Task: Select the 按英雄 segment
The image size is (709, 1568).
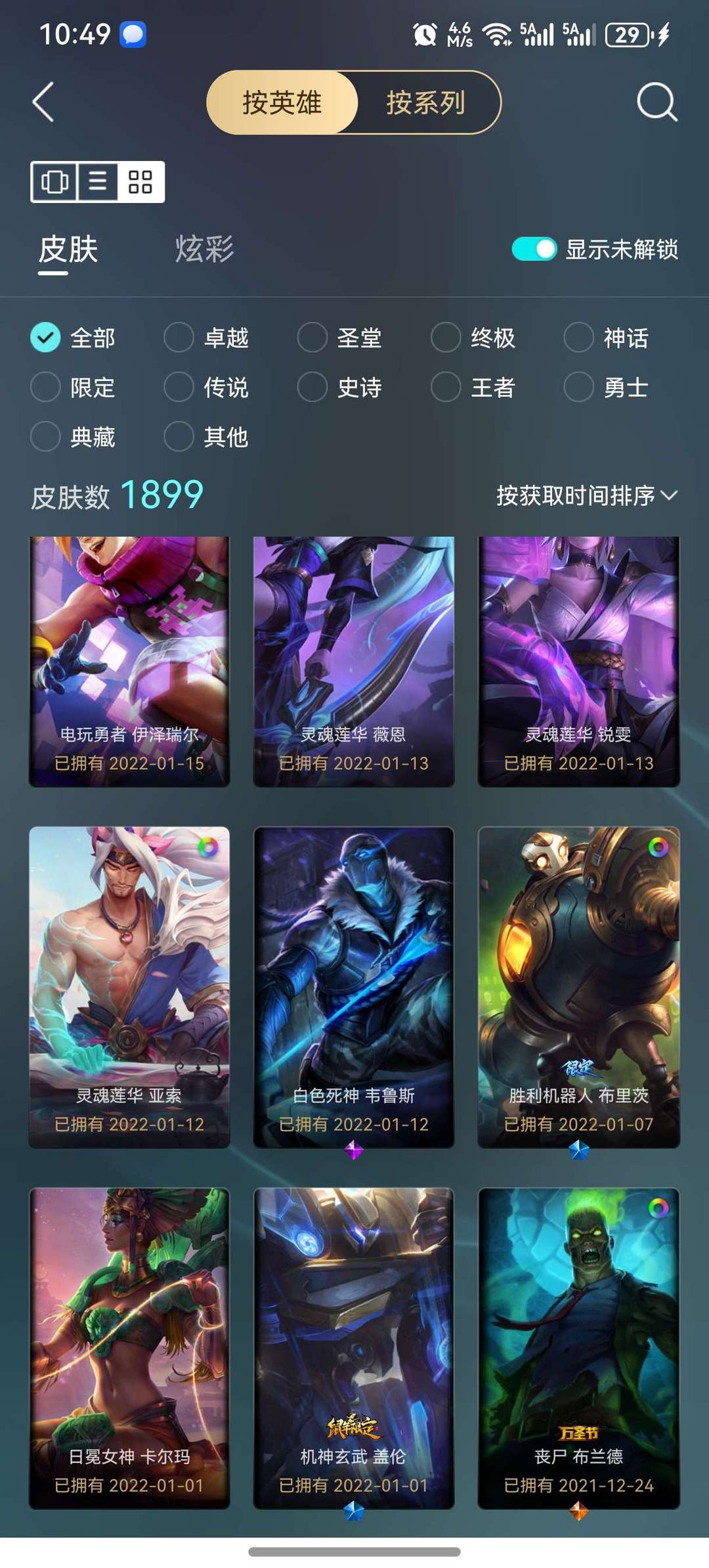Action: click(282, 102)
